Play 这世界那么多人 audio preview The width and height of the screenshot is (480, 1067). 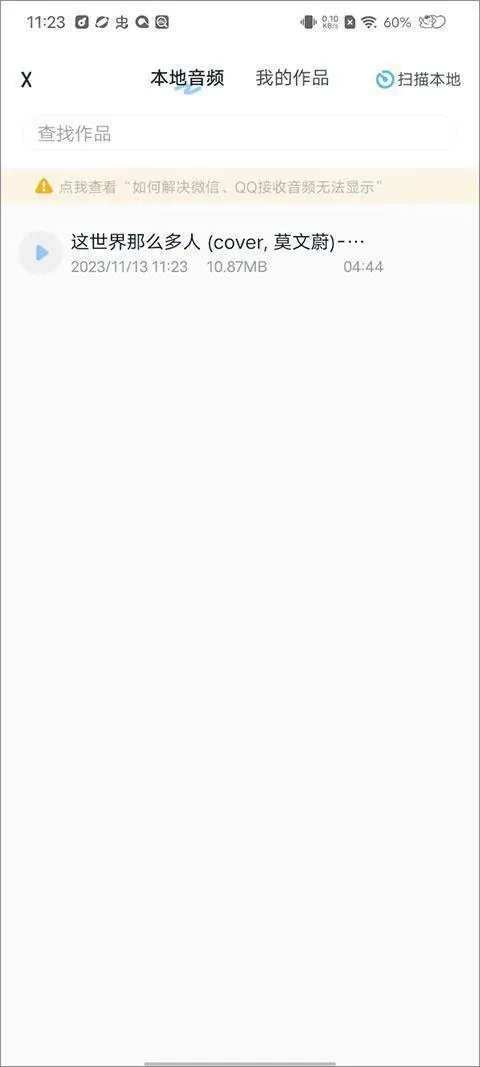(41, 253)
